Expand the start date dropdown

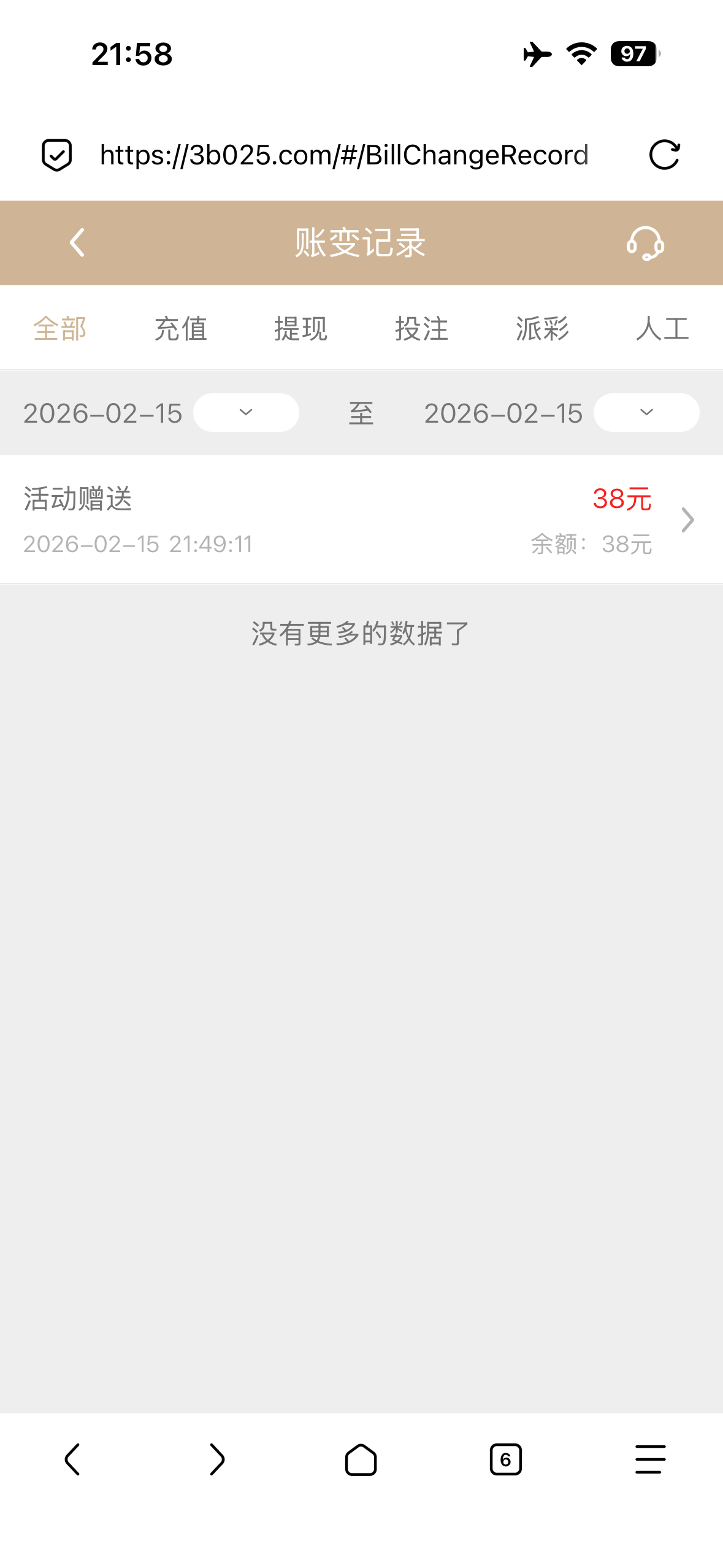pos(246,412)
